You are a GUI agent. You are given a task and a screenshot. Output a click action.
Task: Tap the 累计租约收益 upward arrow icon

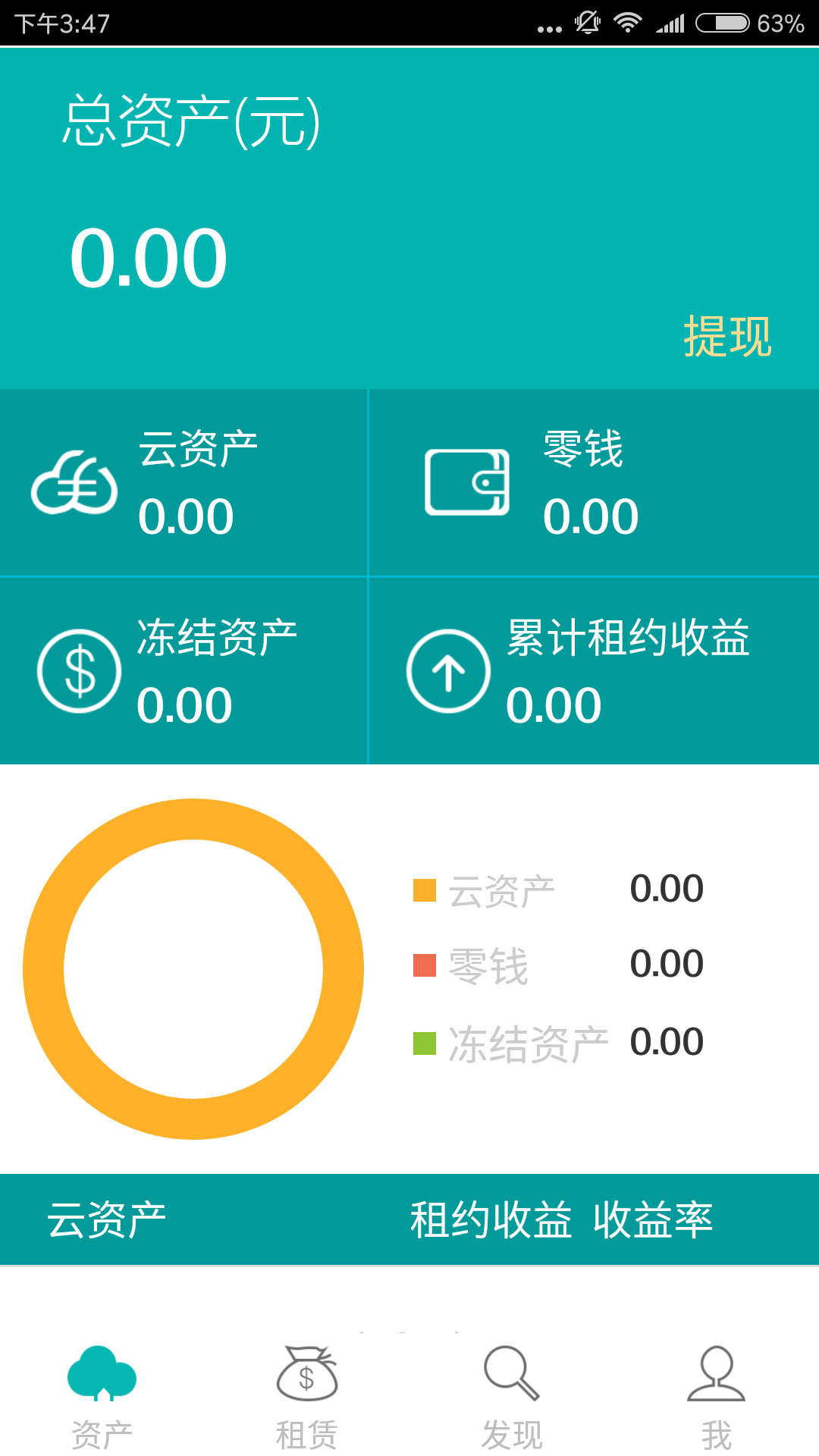447,671
